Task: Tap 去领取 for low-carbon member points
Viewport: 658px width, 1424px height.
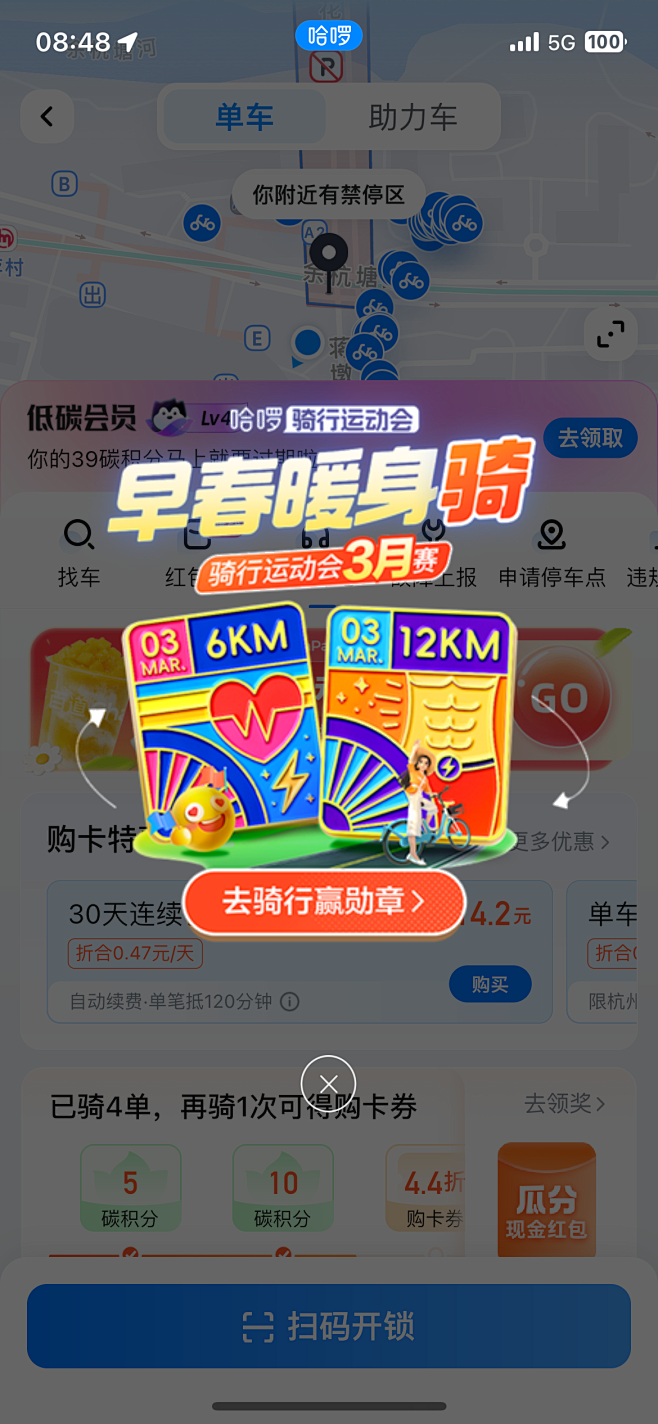Action: coord(590,438)
